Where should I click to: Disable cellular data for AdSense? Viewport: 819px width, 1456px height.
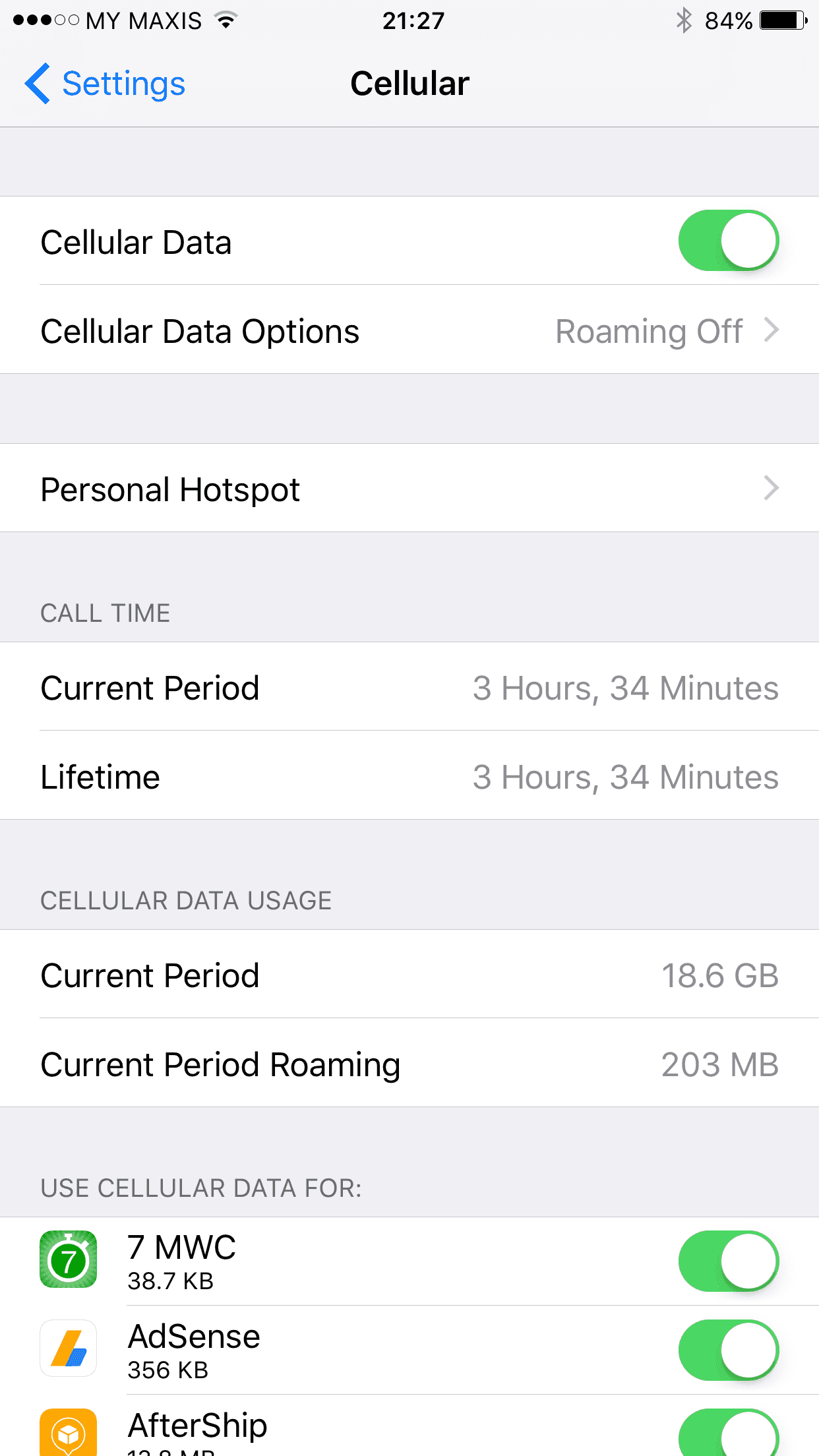click(x=728, y=1350)
